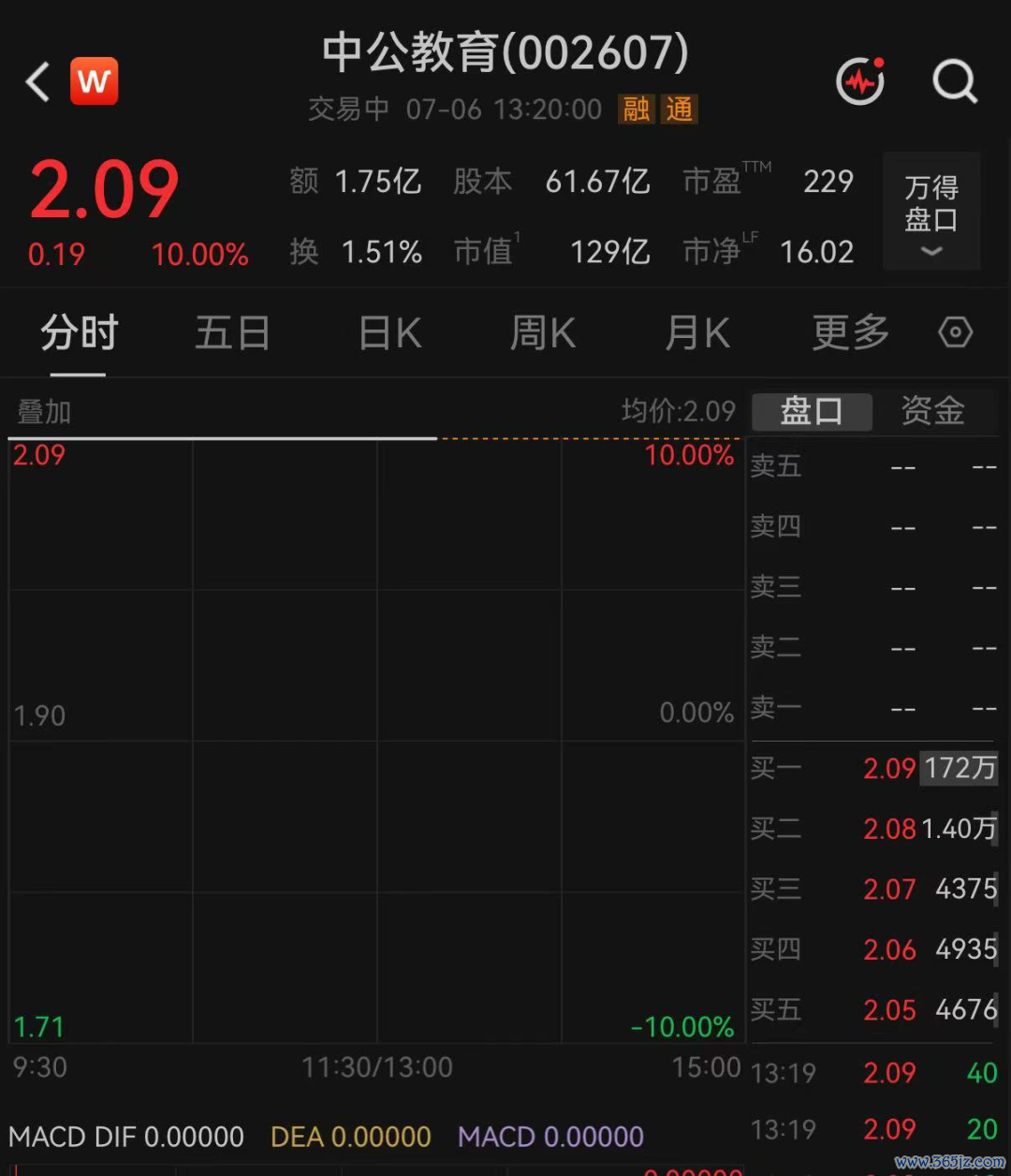Select the 盘口 panel
Screen dimensions: 1011x1176
(x=812, y=411)
